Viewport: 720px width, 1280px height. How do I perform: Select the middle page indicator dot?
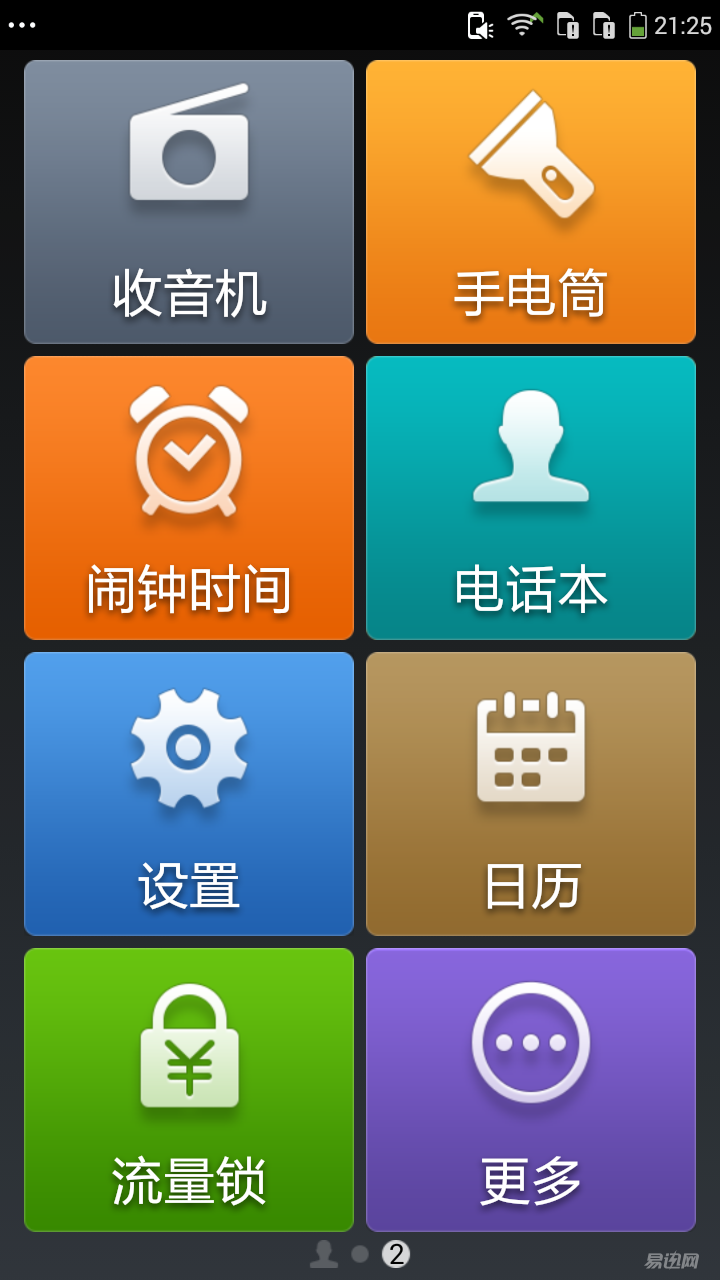pos(360,1254)
